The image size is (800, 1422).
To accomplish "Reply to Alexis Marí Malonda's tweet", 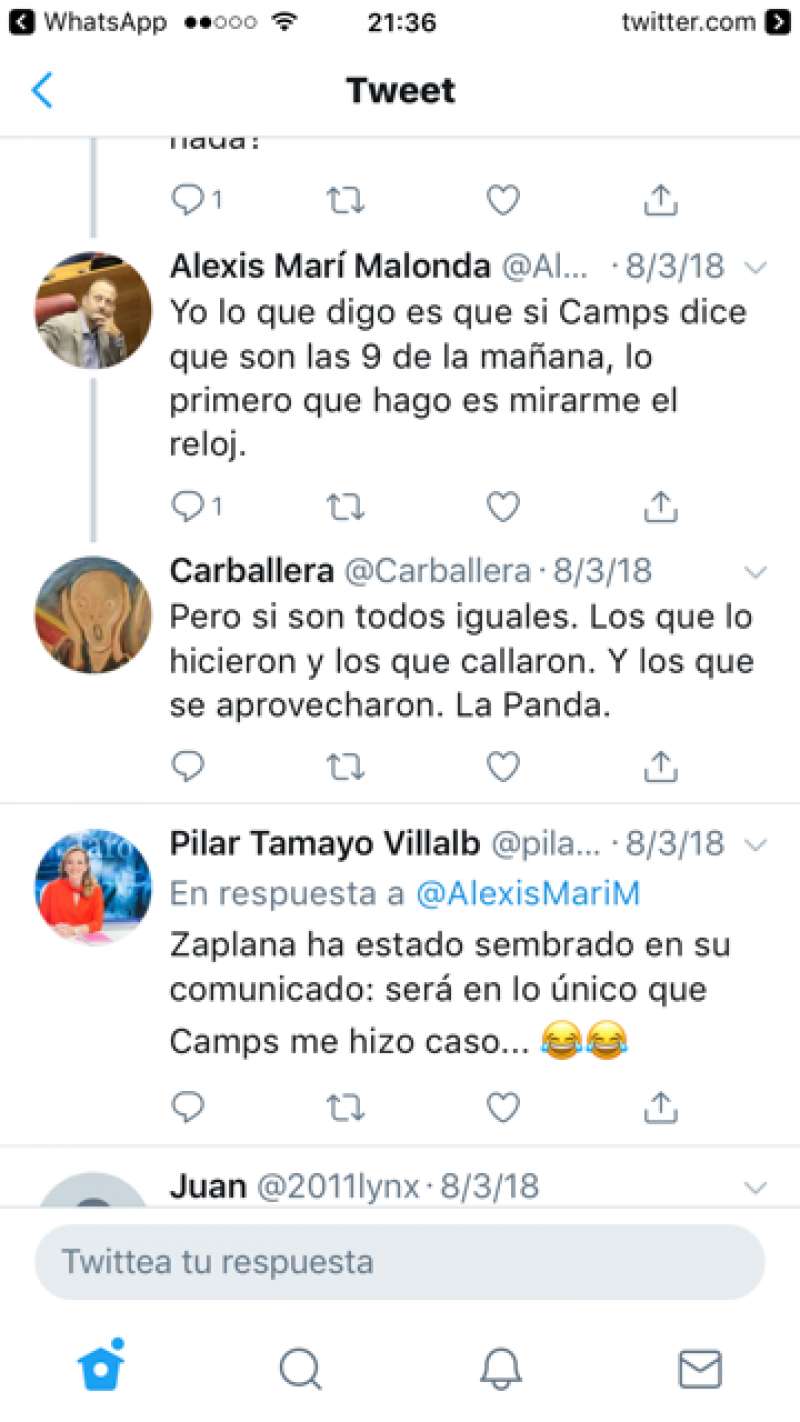I will click(188, 507).
